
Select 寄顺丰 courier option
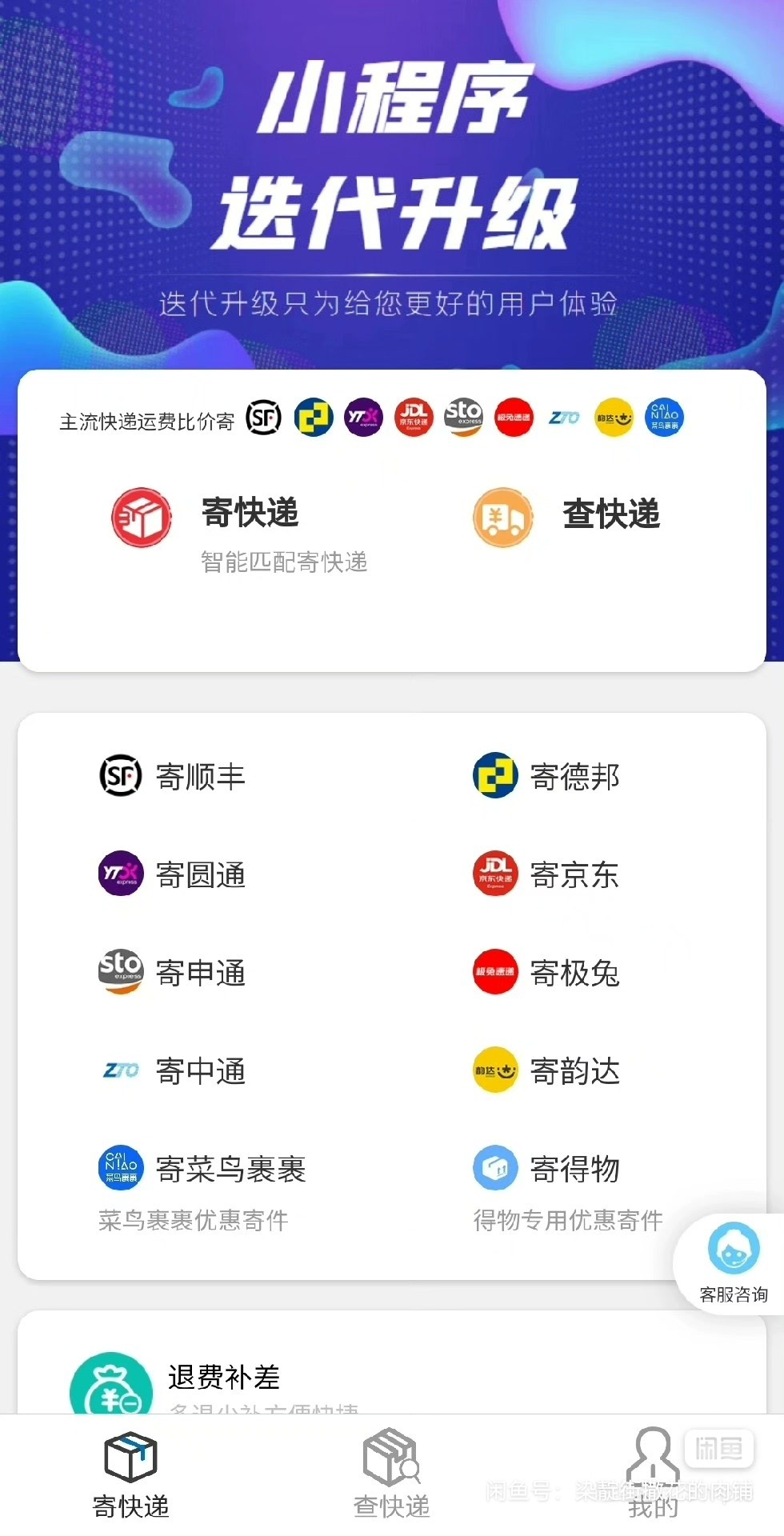coord(173,776)
